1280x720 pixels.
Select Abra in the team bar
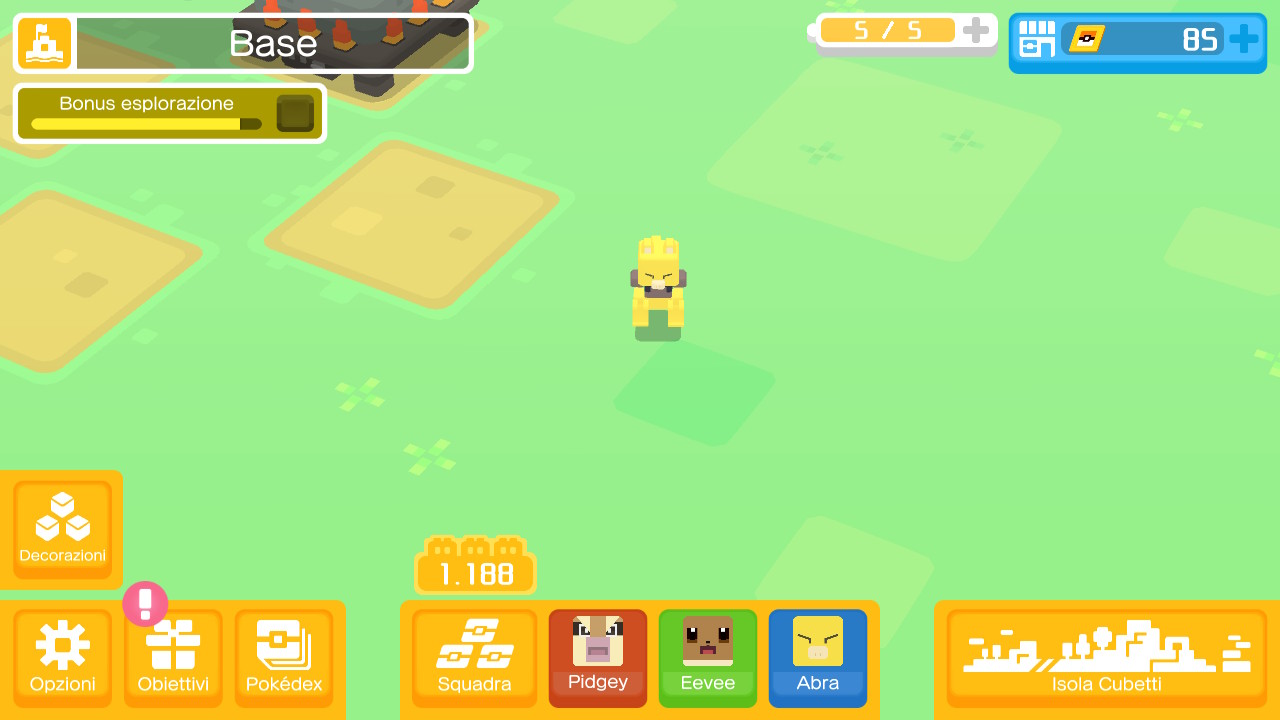point(818,658)
